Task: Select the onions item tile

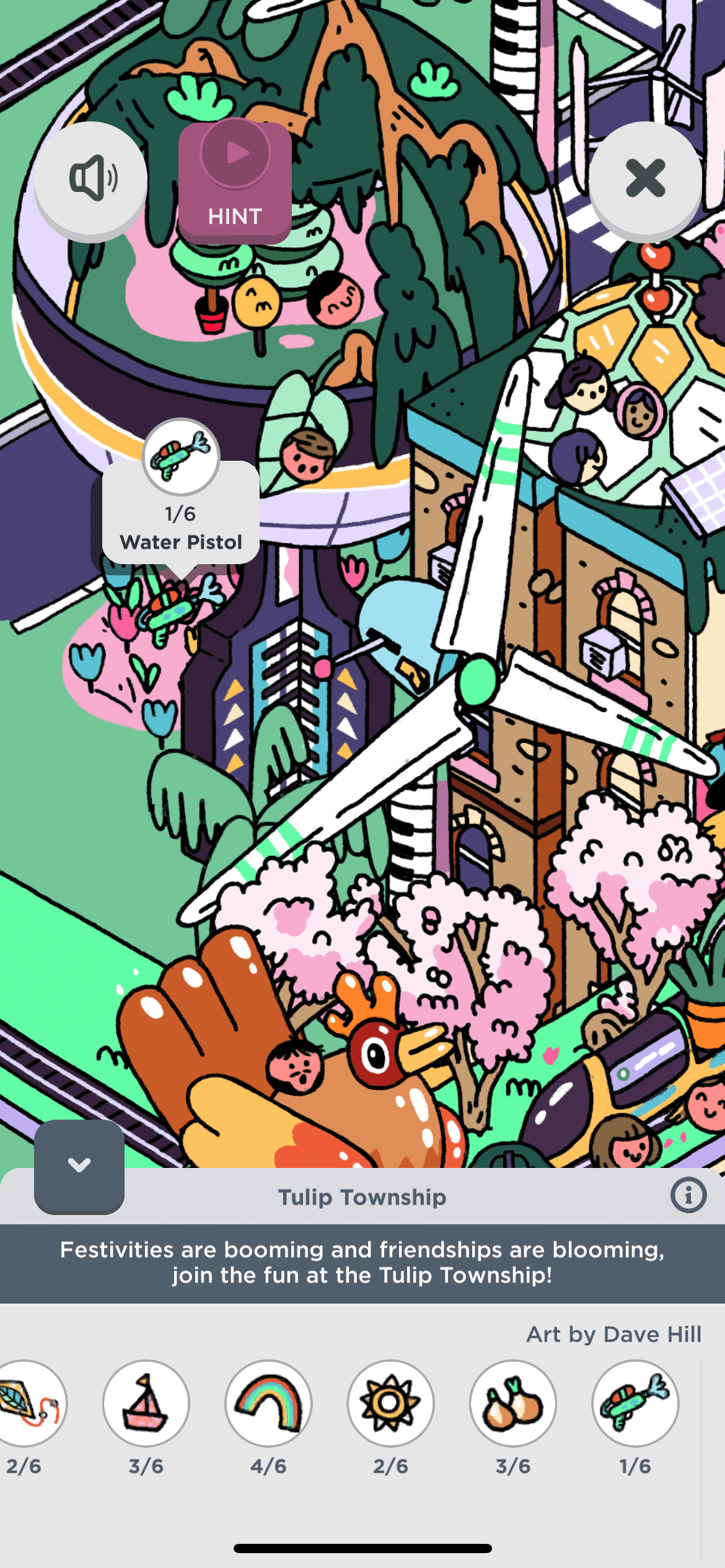Action: coord(512,1403)
